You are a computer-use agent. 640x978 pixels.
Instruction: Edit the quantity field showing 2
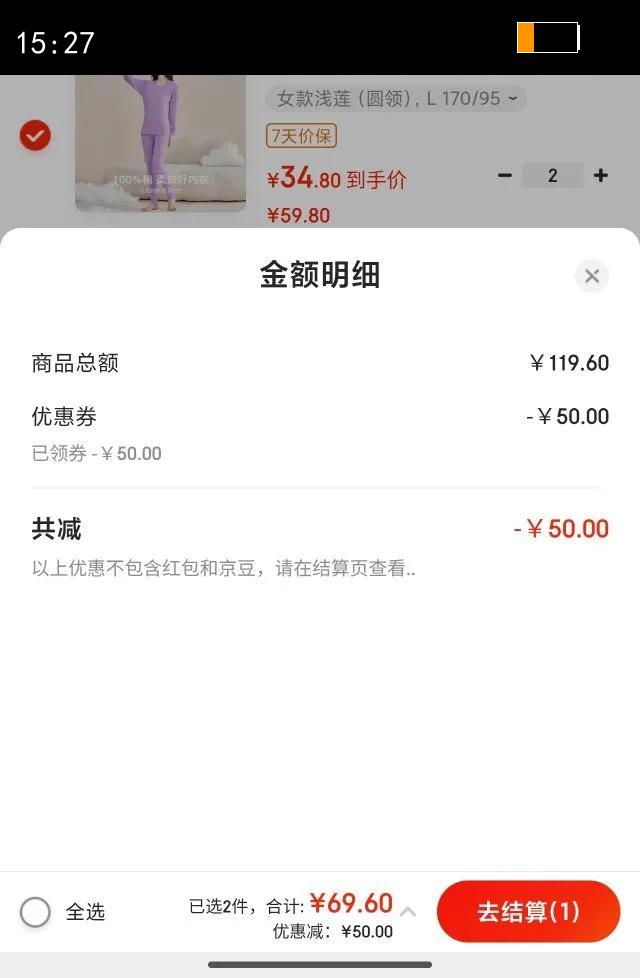tap(553, 175)
